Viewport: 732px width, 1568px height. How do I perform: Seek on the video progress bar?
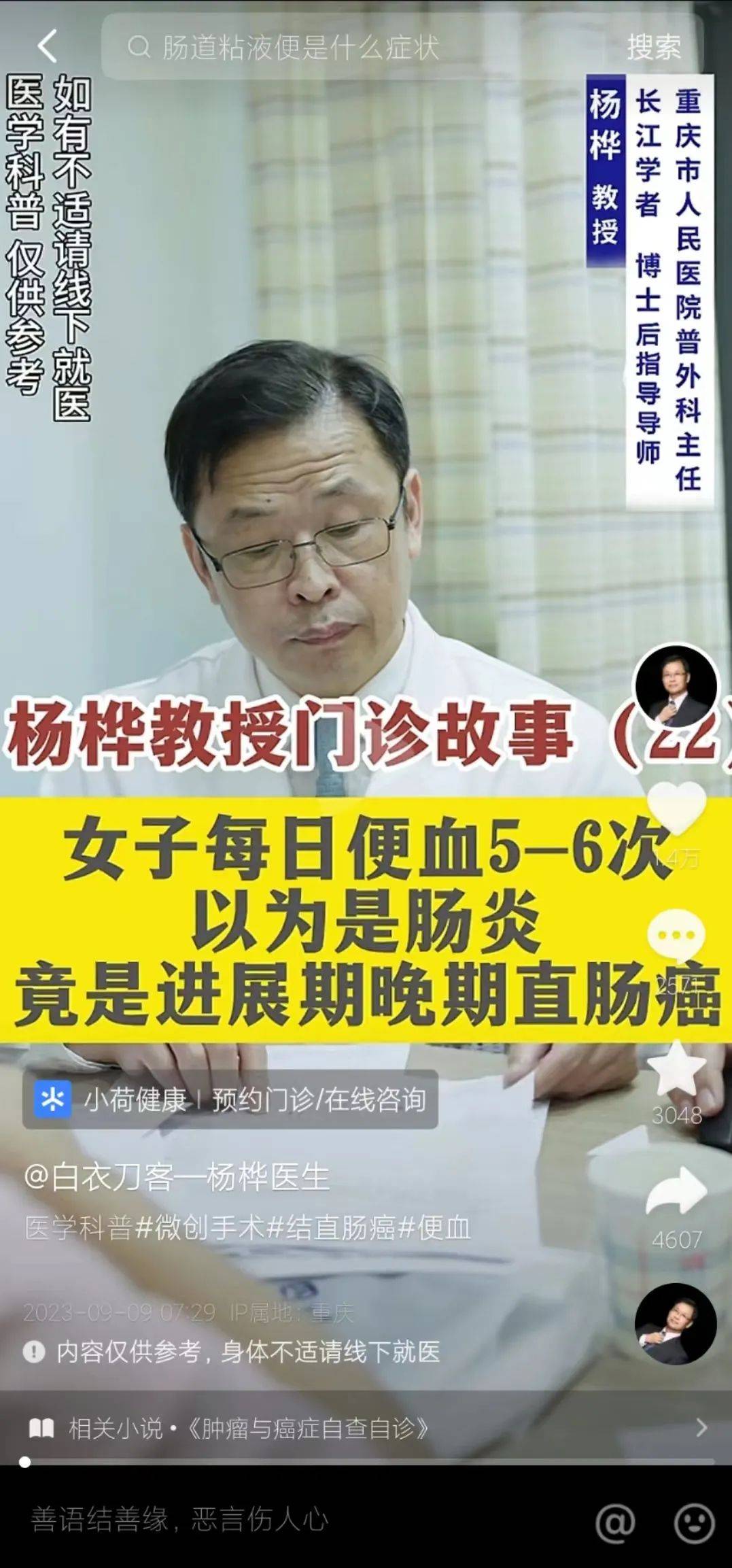pos(366,1461)
